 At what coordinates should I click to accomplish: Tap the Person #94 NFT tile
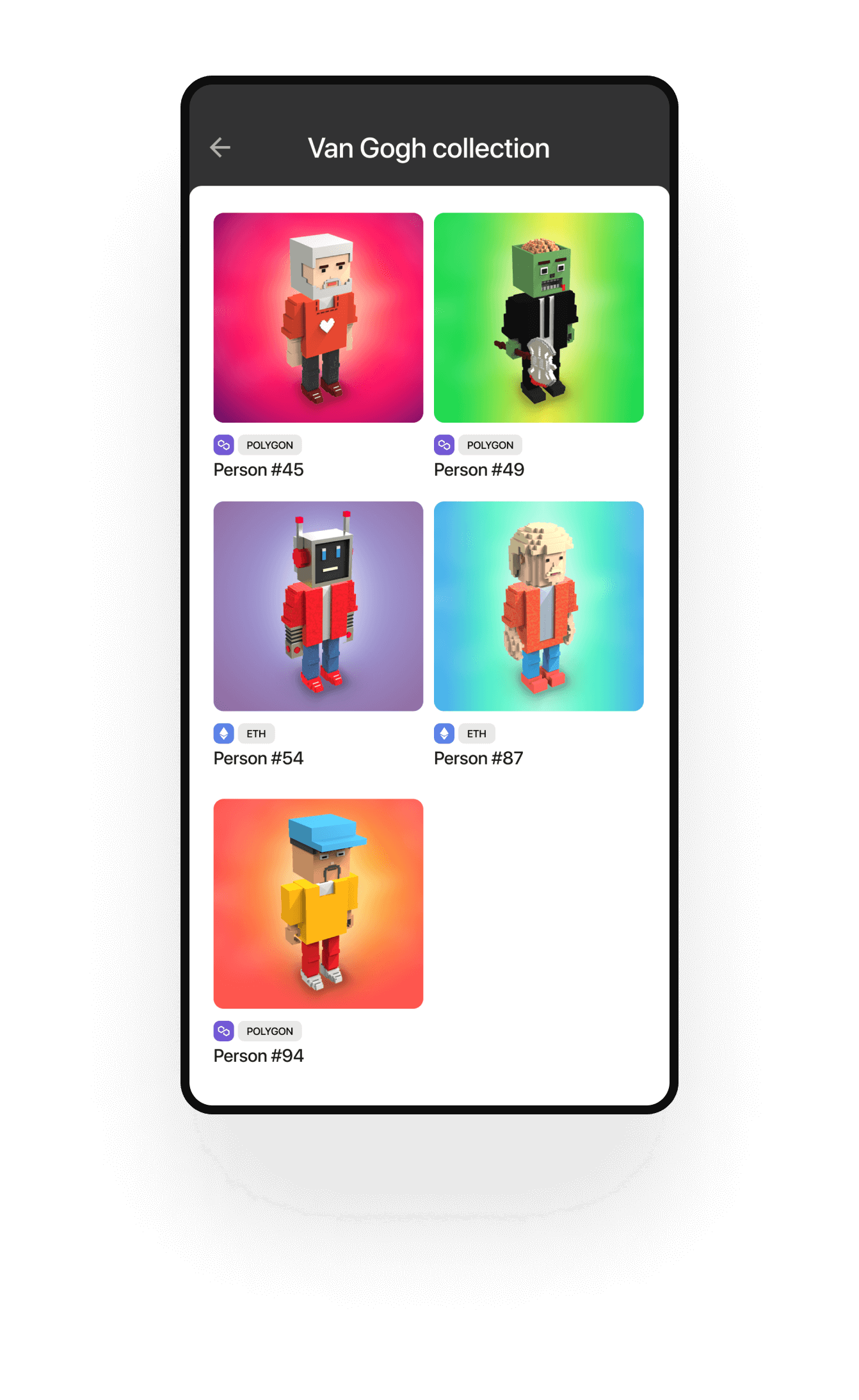pos(318,903)
